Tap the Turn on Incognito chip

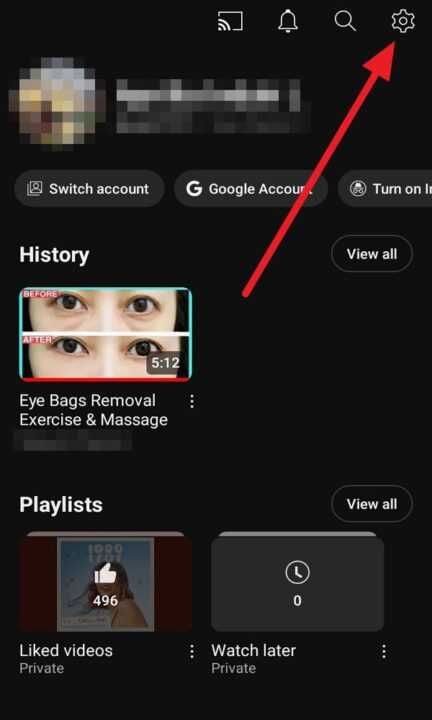pyautogui.click(x=385, y=189)
